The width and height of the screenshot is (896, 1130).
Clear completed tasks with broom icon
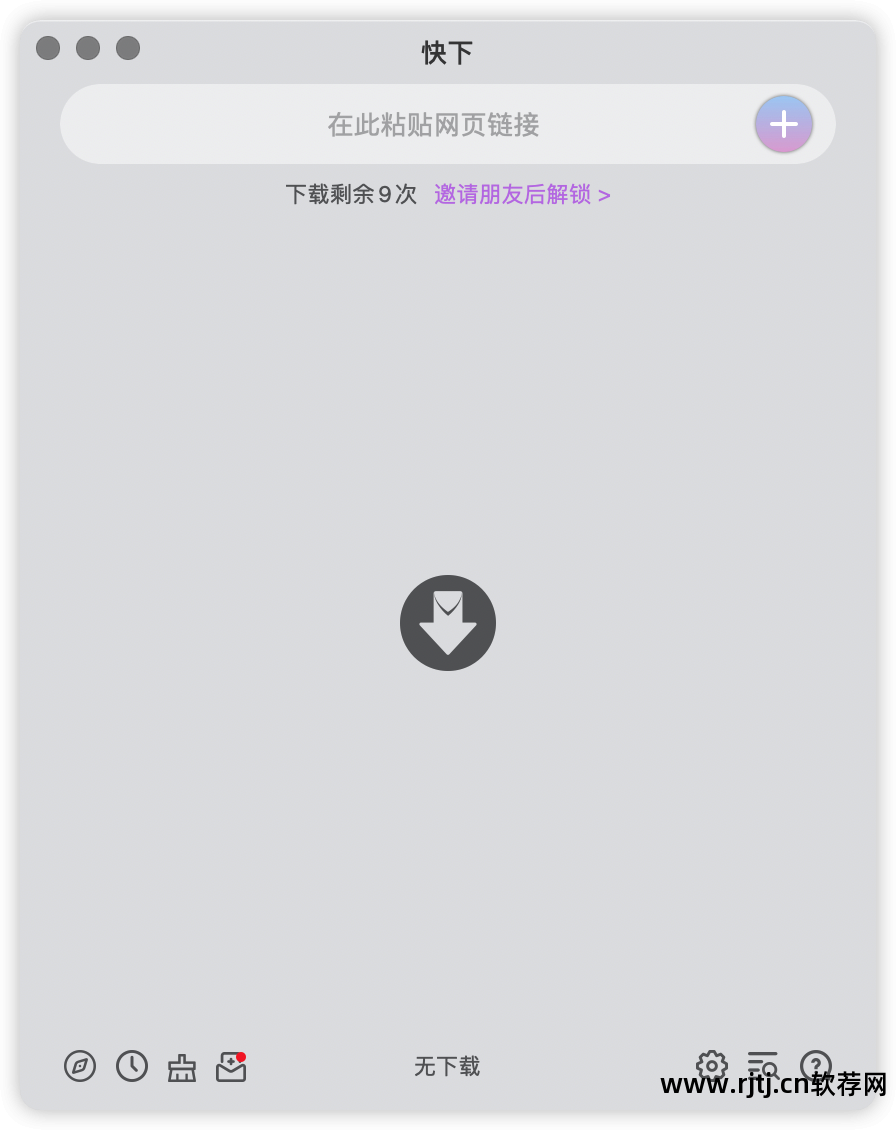(x=182, y=1066)
